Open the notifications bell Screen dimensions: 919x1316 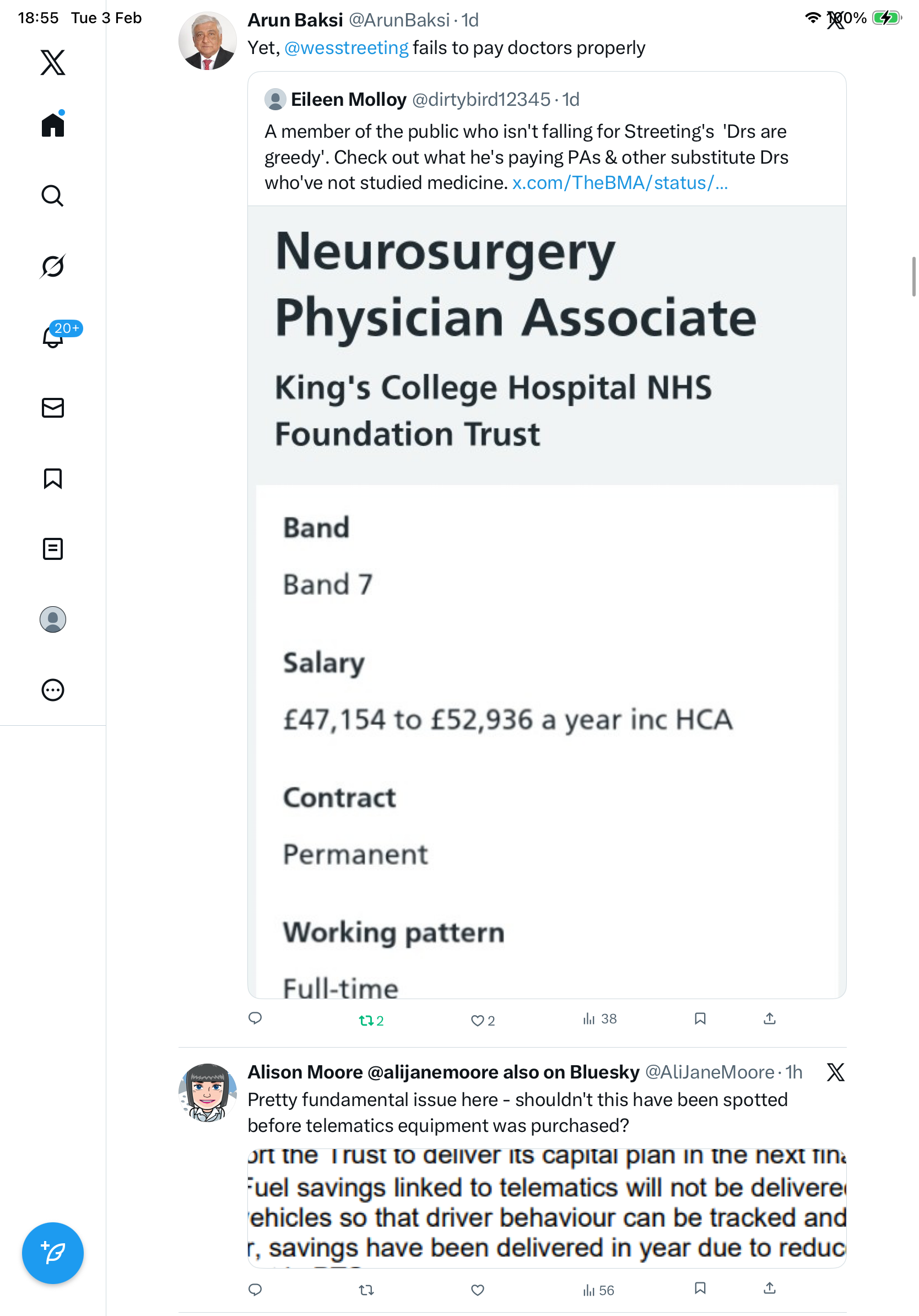click(53, 337)
